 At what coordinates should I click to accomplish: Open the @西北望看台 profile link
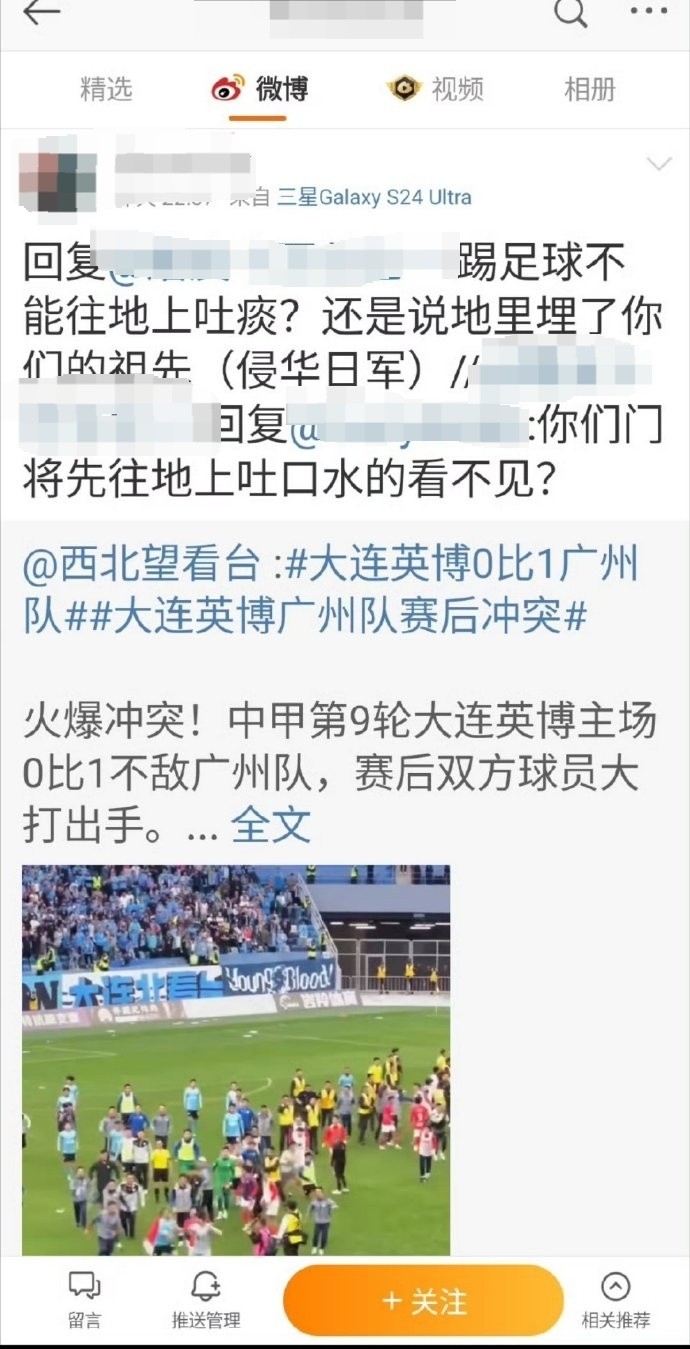pos(141,566)
